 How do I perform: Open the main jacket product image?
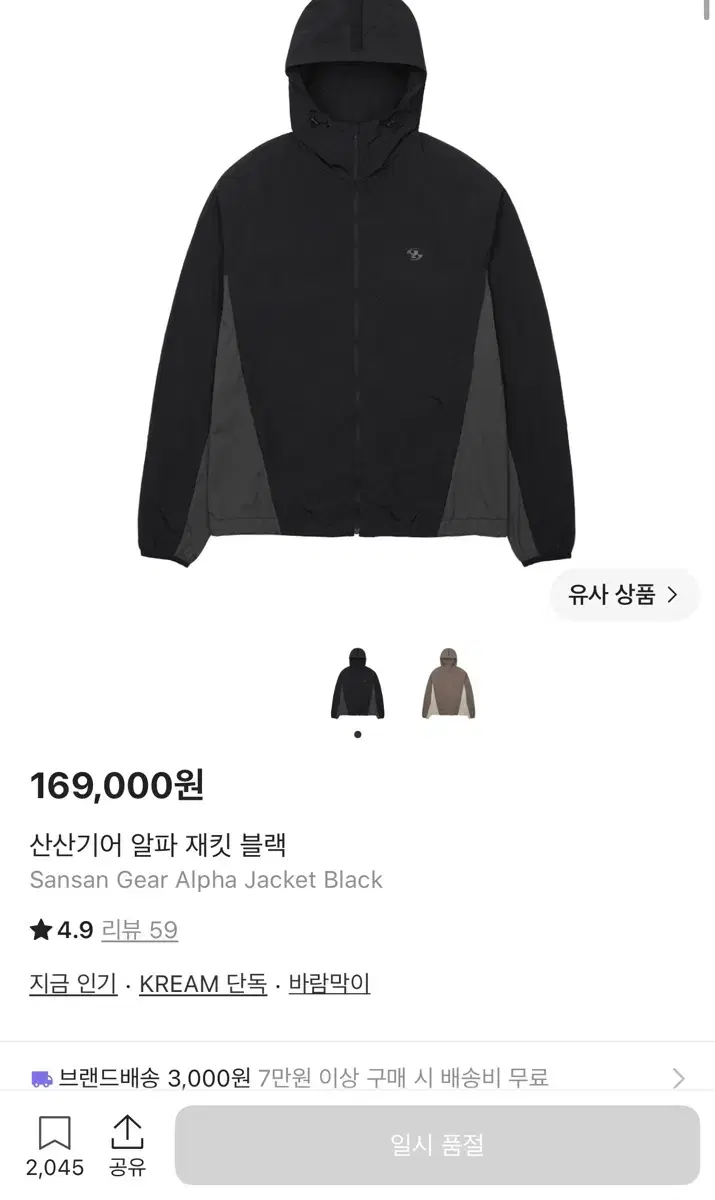click(357, 285)
